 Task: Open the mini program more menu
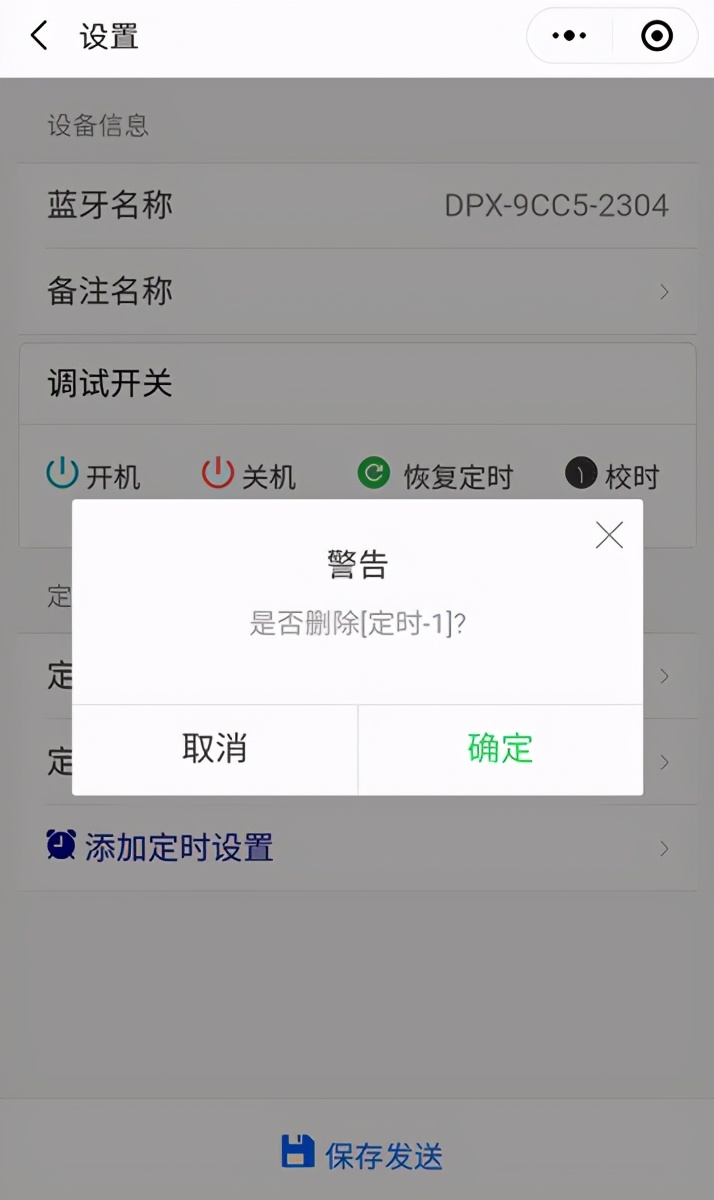tap(569, 37)
